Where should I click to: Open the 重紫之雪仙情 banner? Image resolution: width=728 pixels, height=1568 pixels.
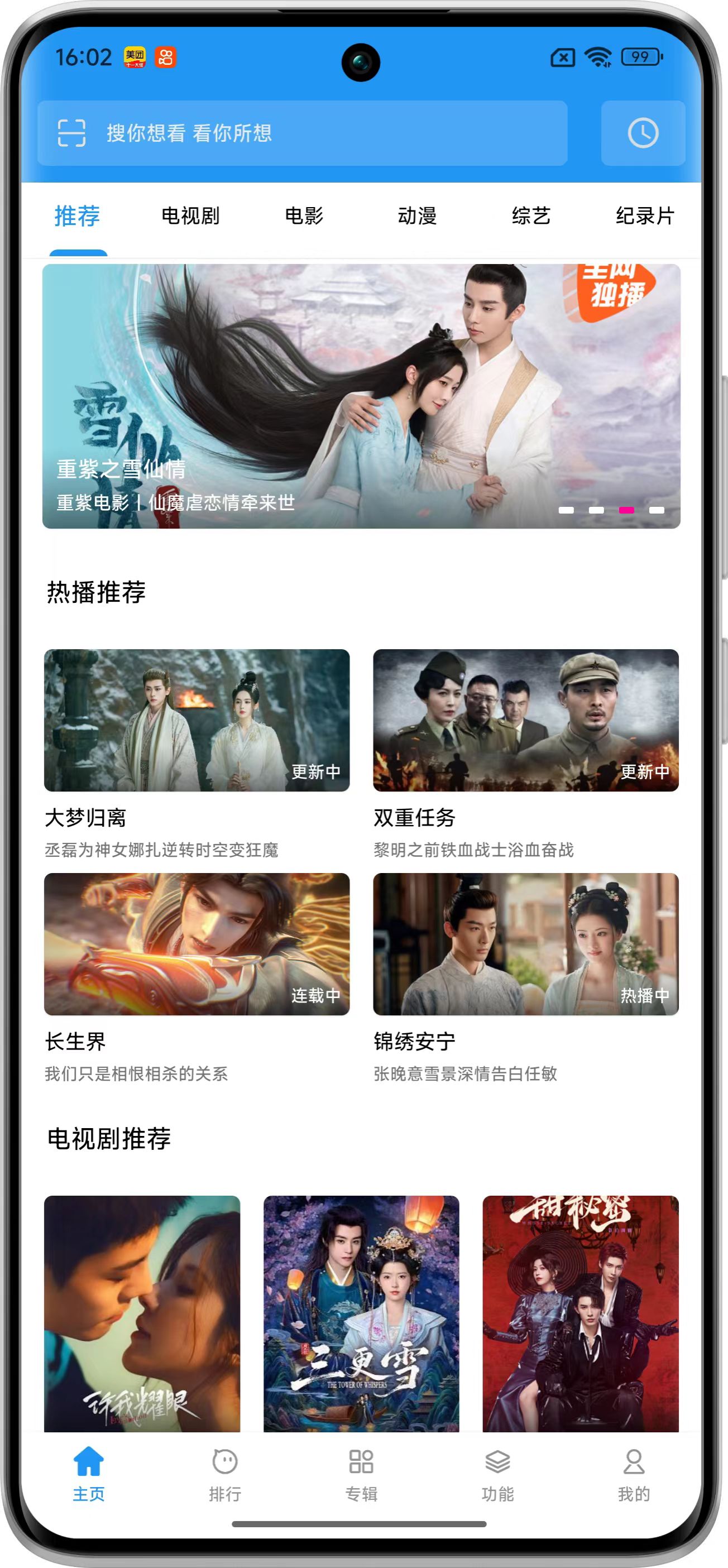tap(361, 396)
